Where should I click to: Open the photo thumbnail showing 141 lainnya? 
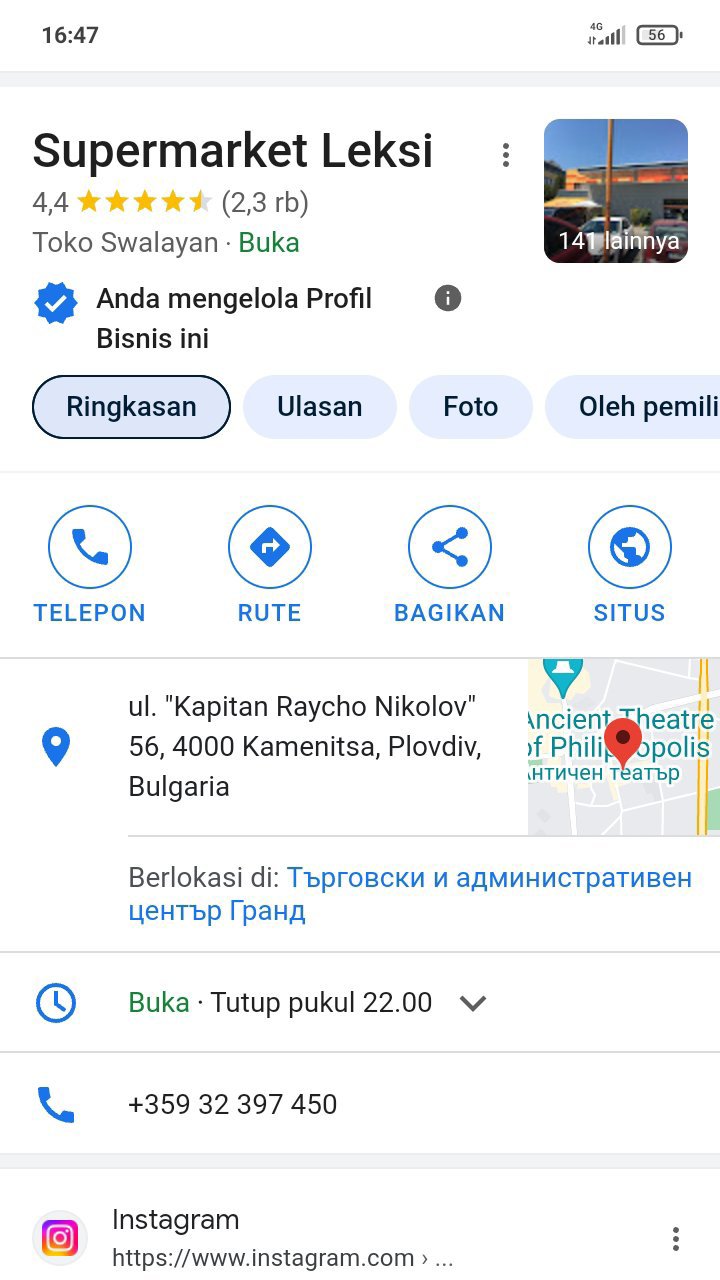pos(616,191)
